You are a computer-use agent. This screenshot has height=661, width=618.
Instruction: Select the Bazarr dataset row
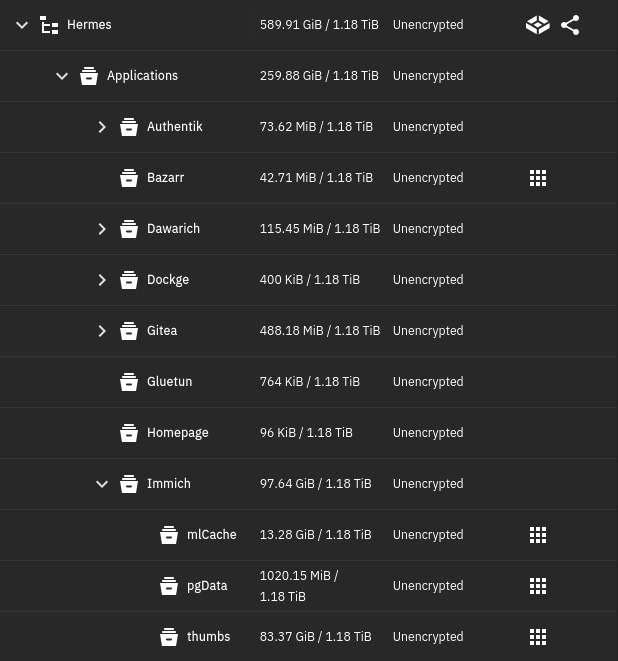pyautogui.click(x=165, y=178)
